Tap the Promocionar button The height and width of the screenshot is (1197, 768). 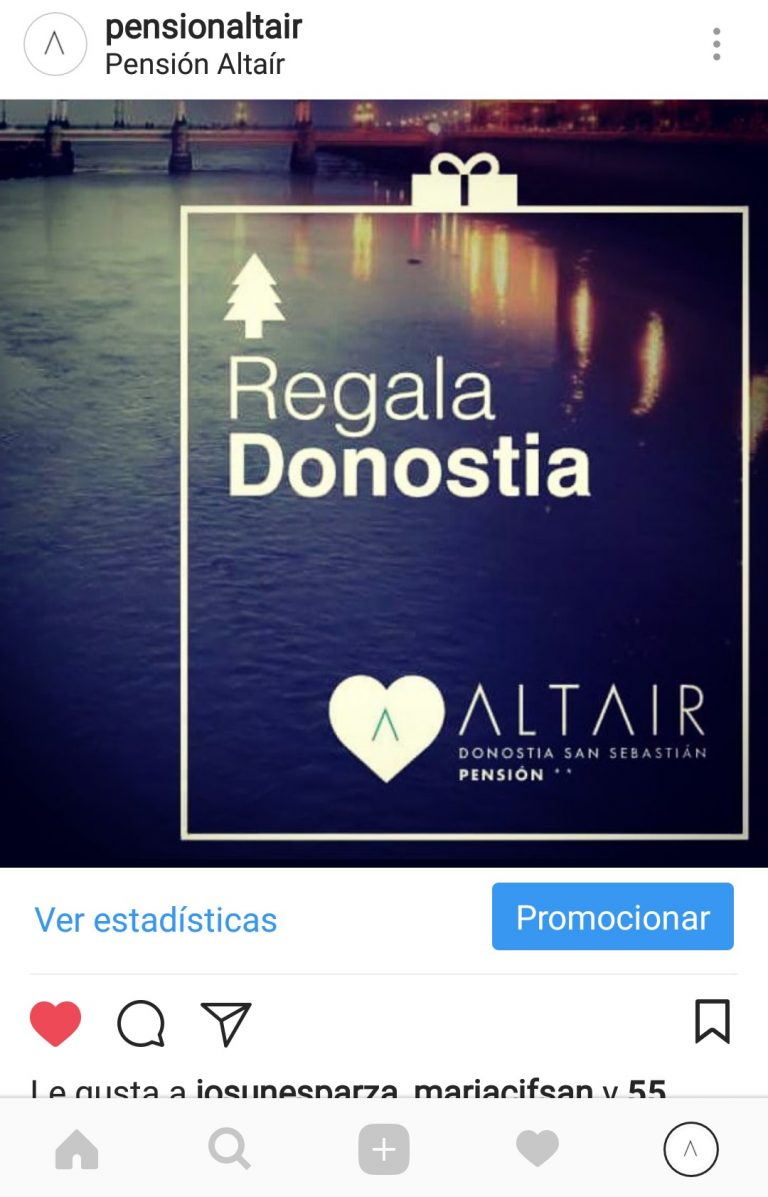coord(612,917)
